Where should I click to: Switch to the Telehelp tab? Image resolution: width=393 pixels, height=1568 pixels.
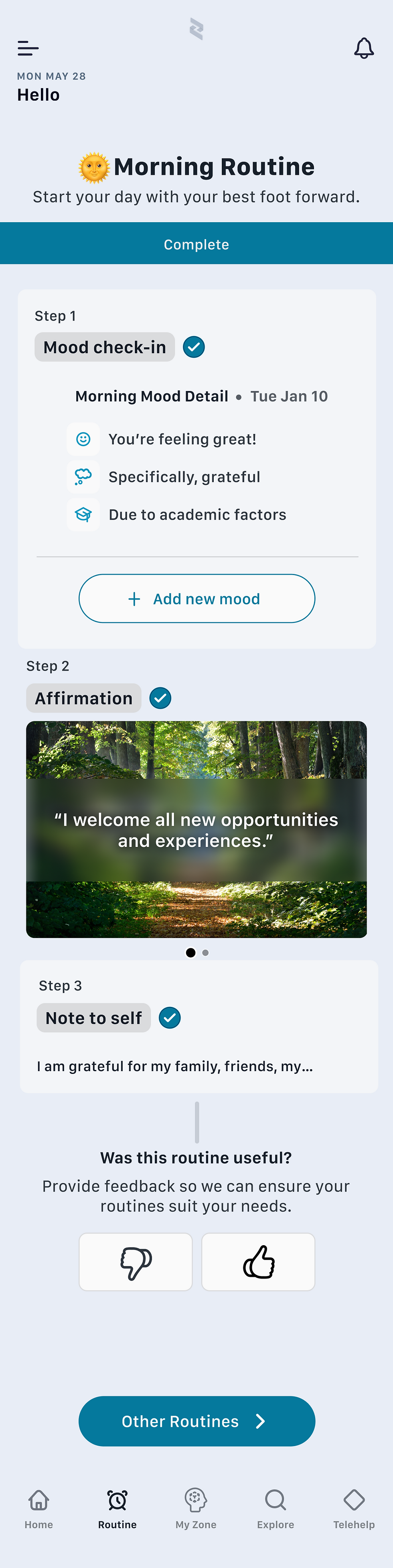[353, 1508]
